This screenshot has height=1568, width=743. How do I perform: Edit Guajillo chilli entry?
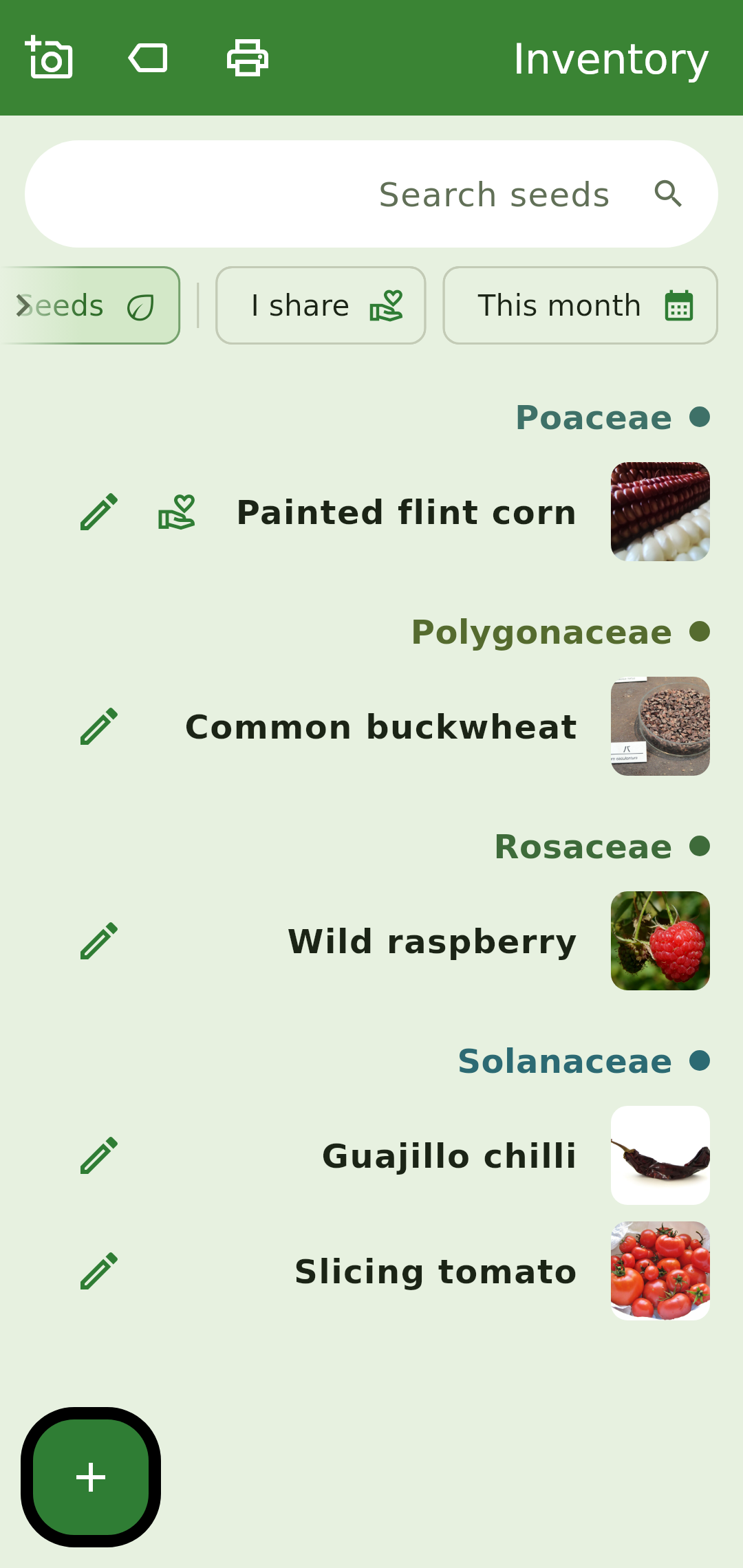tap(99, 1155)
